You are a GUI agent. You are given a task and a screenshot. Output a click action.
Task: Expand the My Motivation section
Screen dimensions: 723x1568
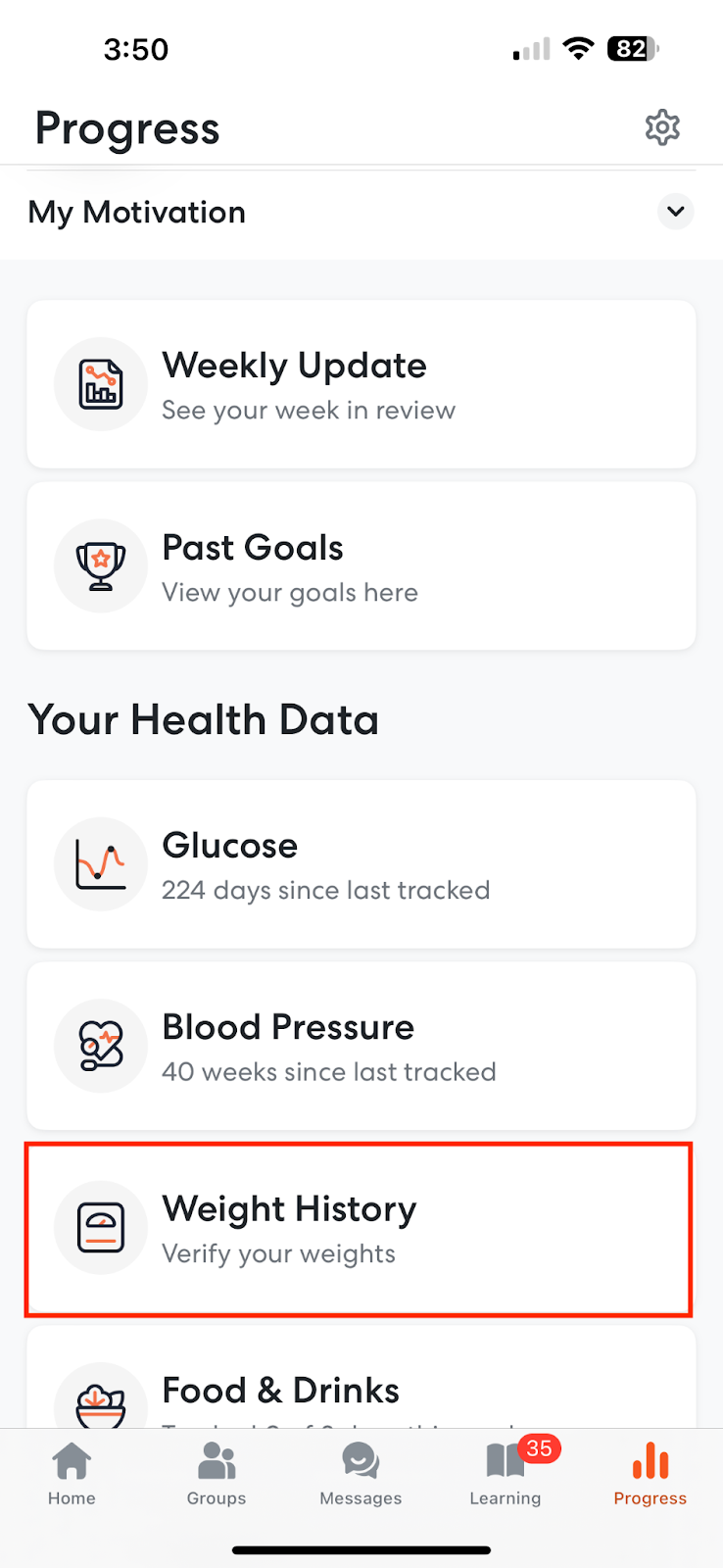pos(675,212)
